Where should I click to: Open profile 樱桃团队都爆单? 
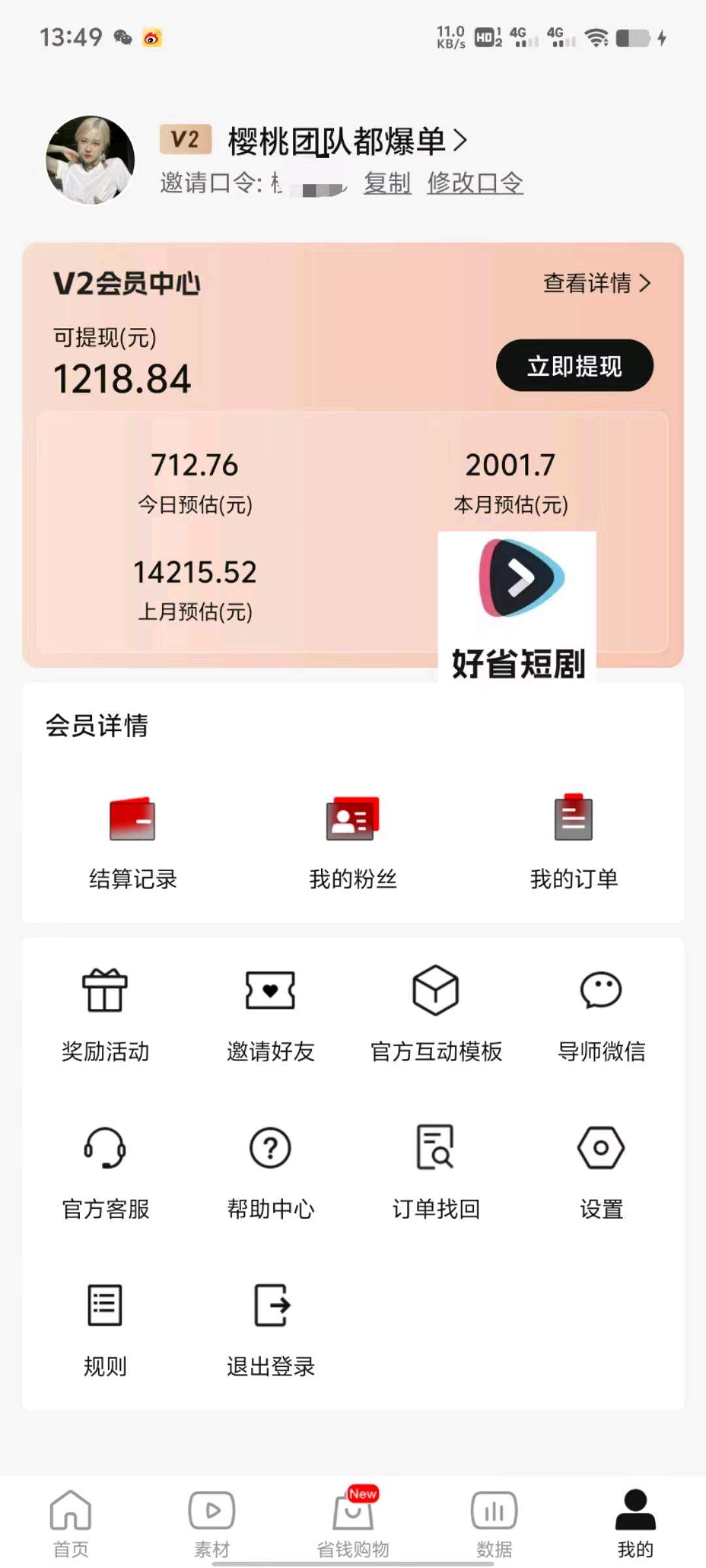coord(346,141)
